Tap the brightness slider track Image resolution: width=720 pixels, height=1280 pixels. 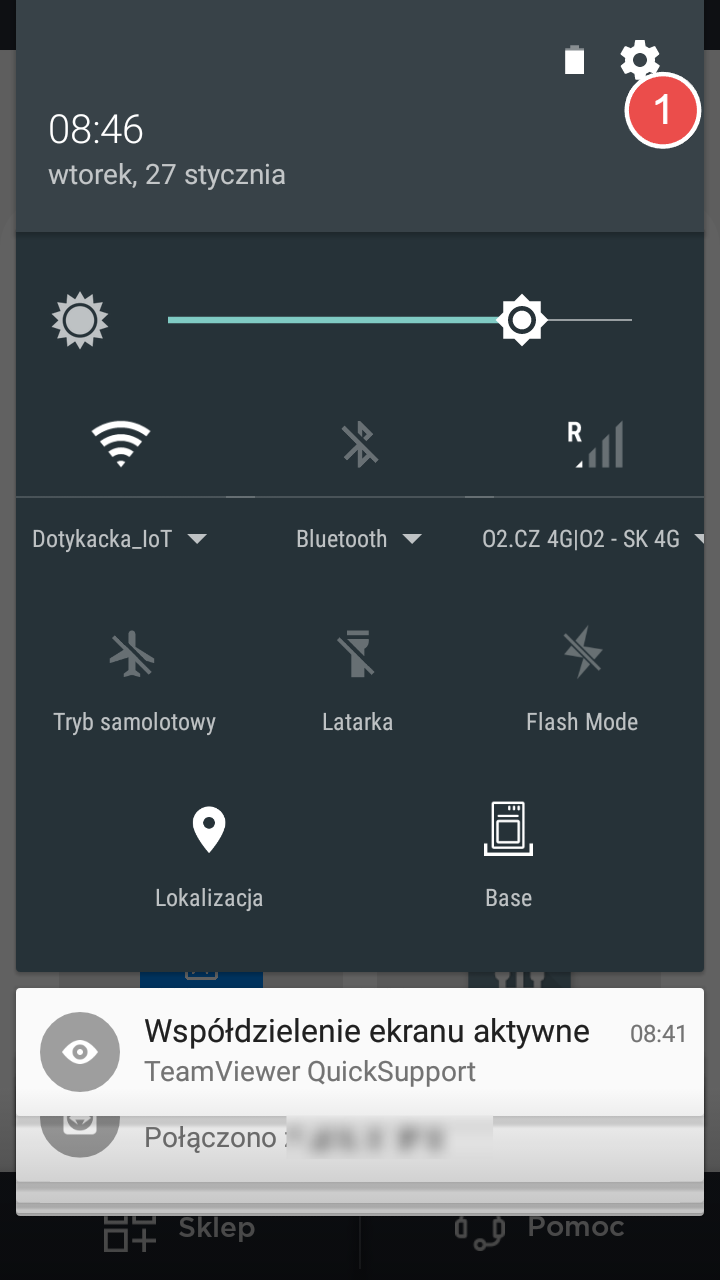click(400, 320)
